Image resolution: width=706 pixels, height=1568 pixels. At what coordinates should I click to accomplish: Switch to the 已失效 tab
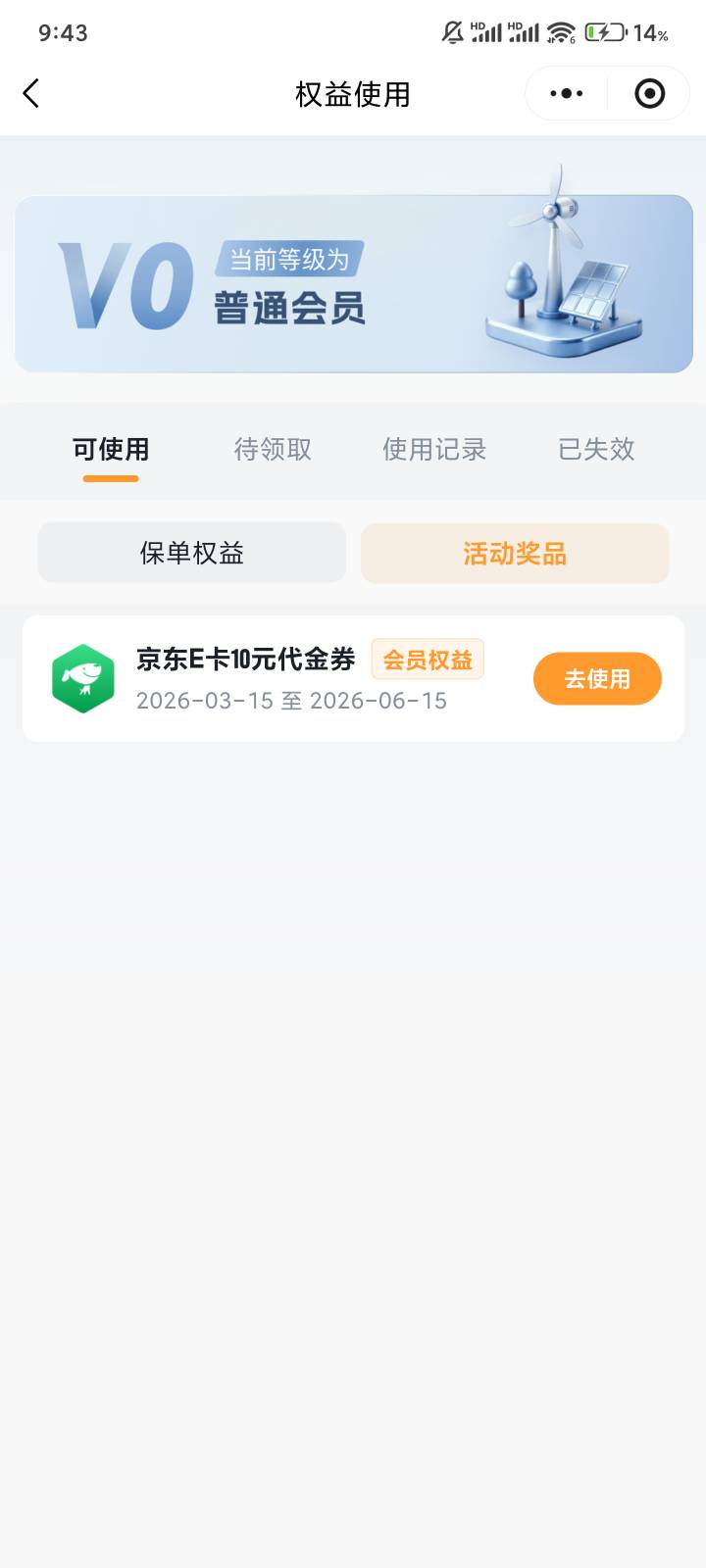click(x=596, y=450)
